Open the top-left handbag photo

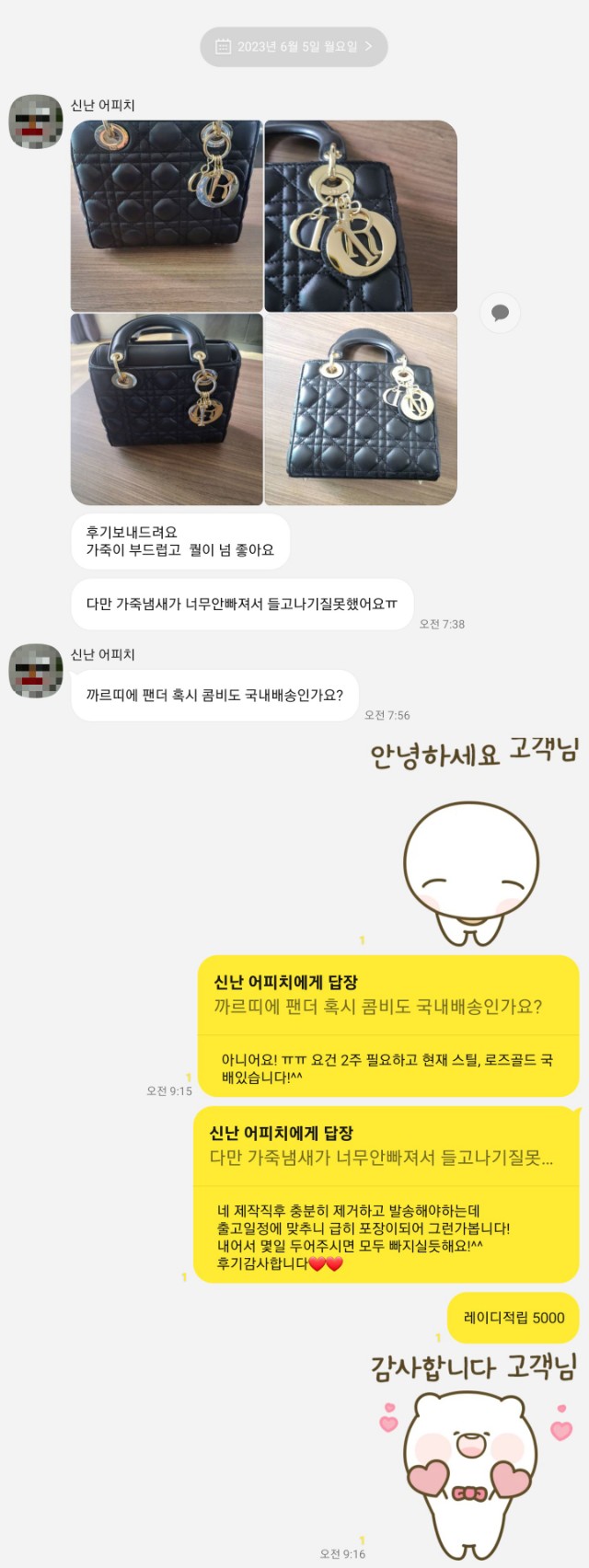167,215
